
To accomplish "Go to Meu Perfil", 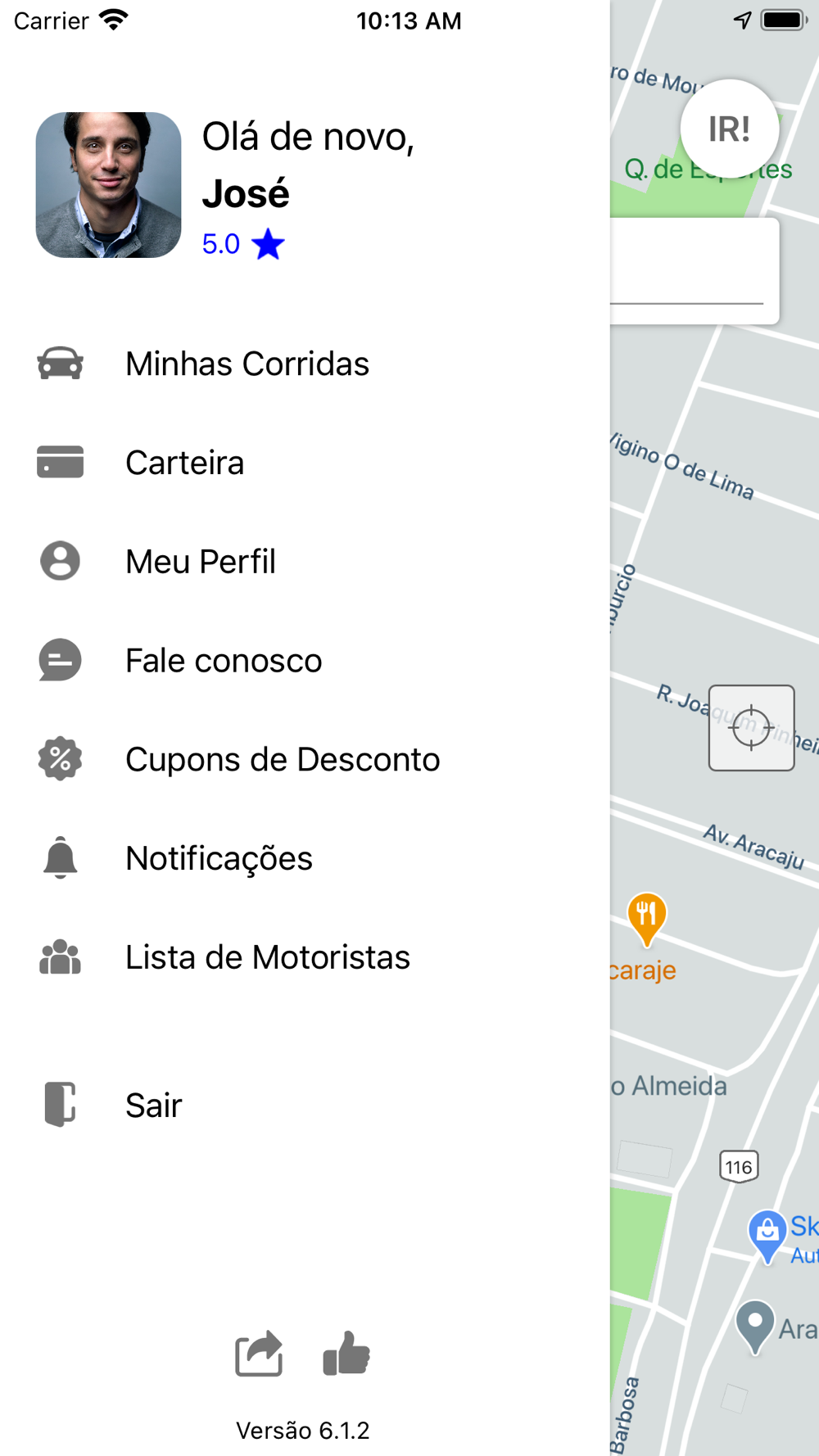I will 200,562.
